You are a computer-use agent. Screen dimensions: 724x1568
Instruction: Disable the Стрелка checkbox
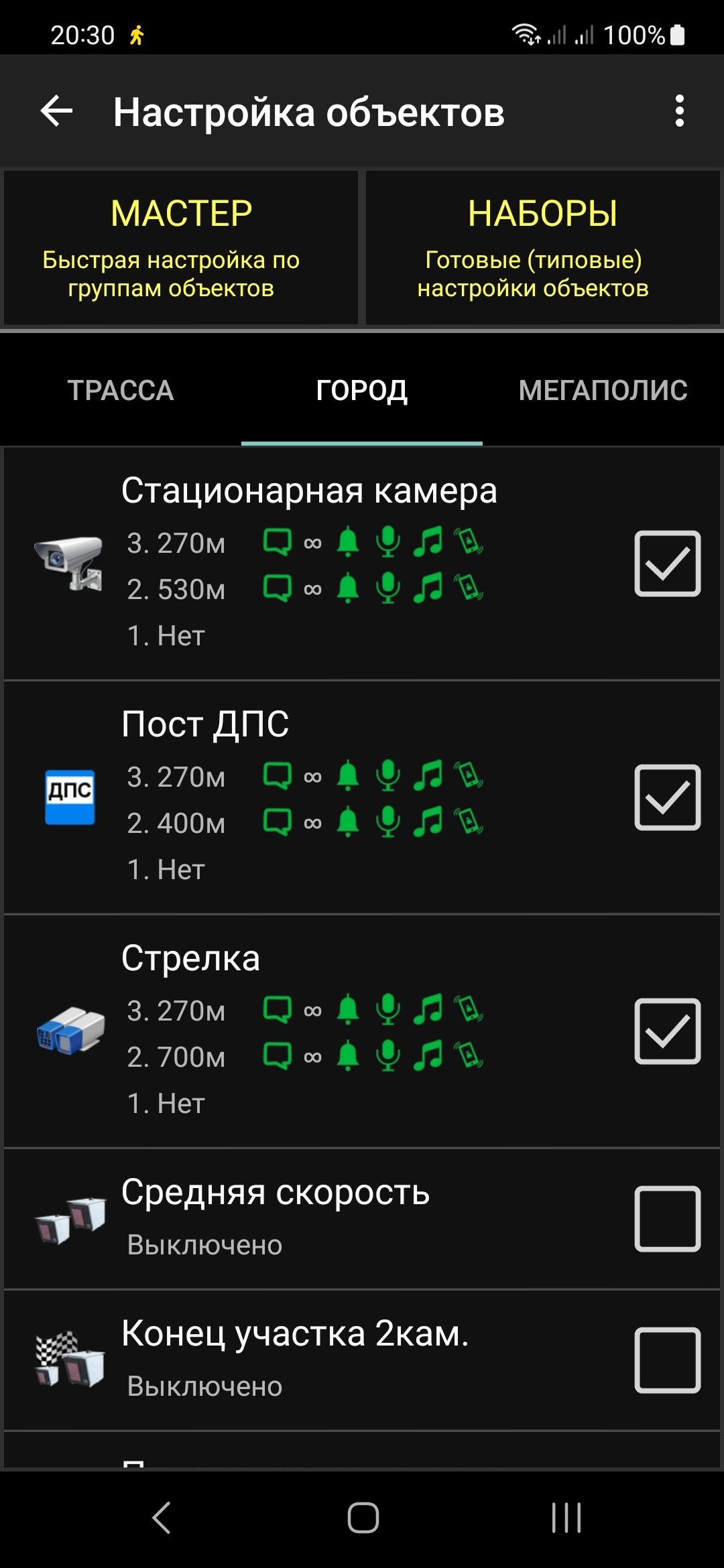click(667, 1031)
